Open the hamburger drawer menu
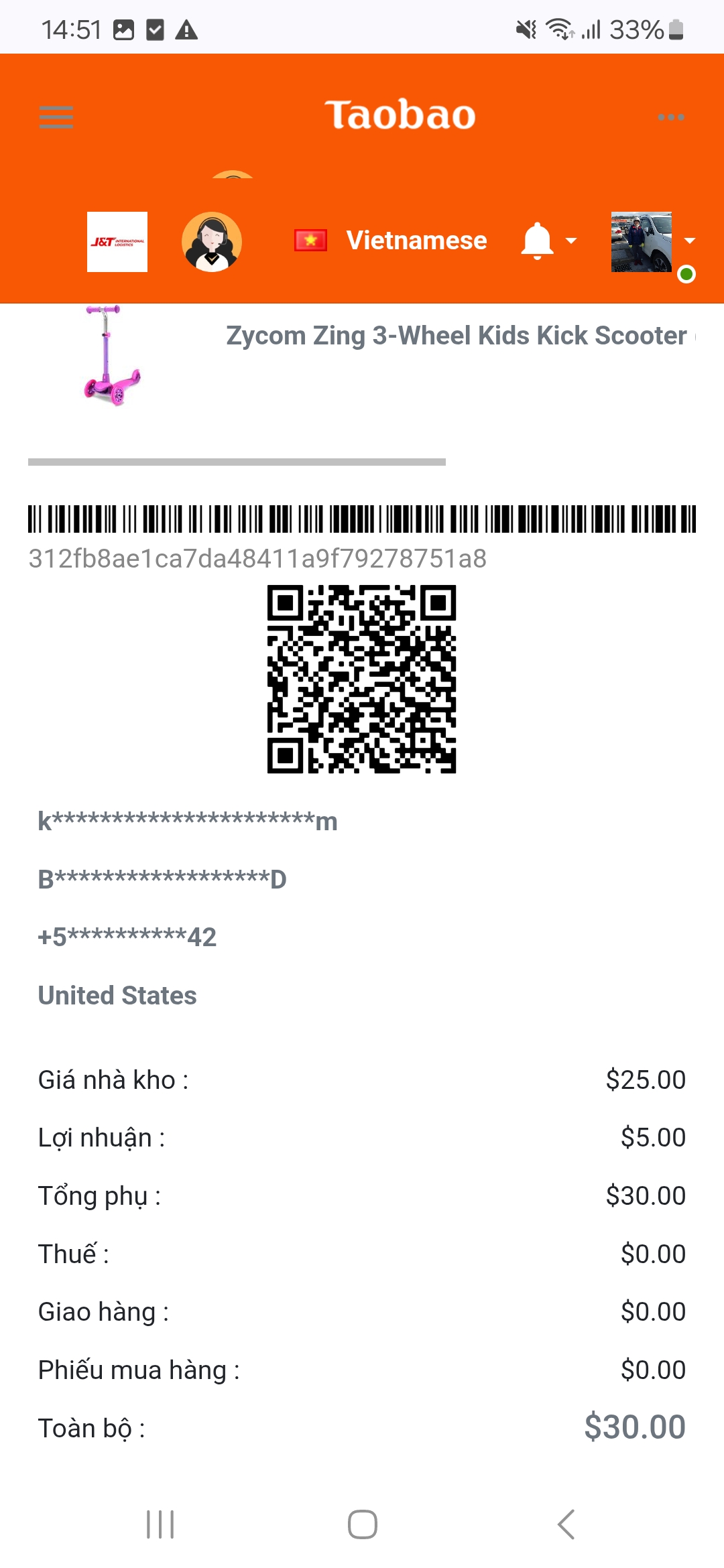Viewport: 724px width, 1568px height. [x=56, y=117]
